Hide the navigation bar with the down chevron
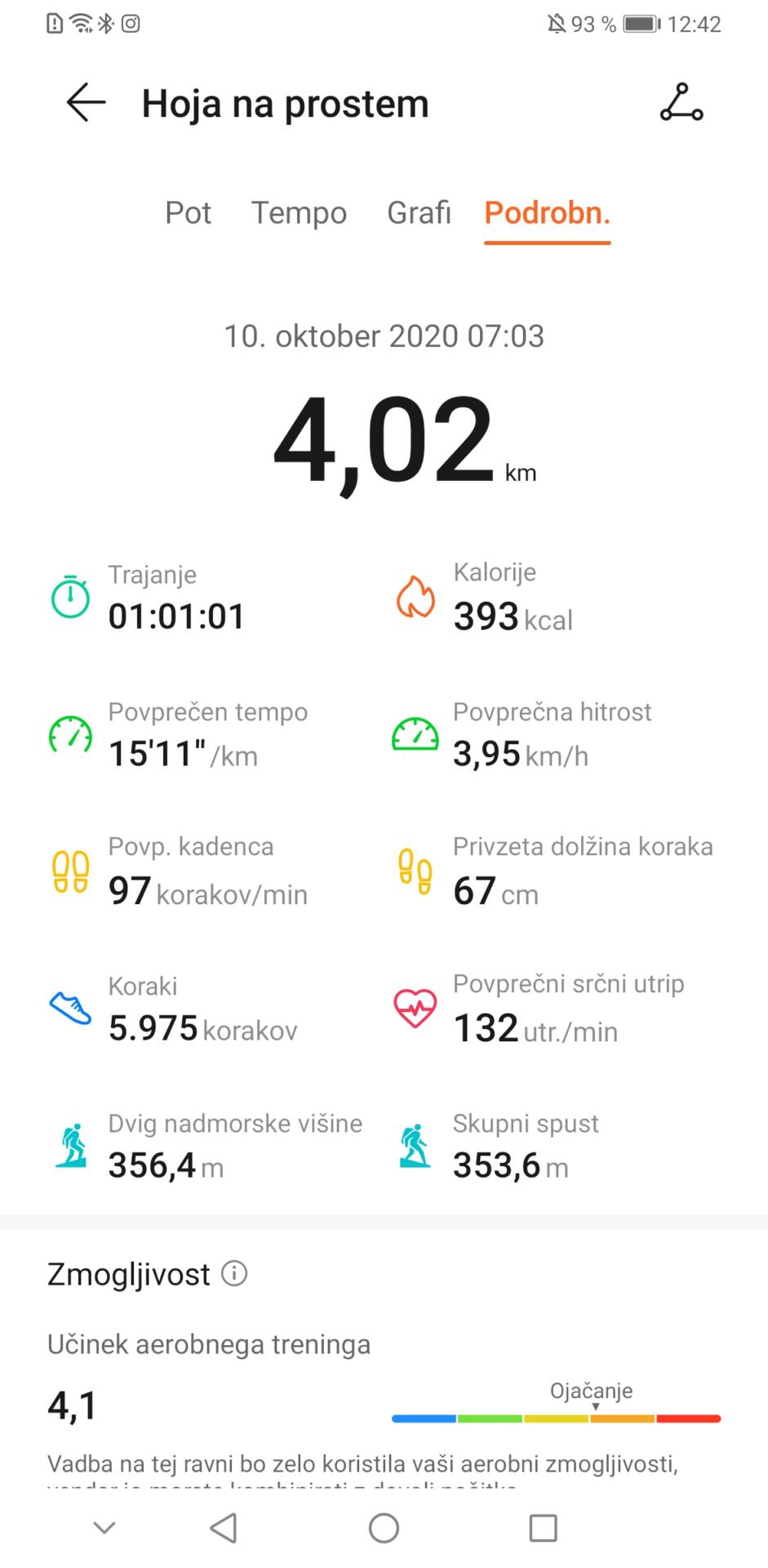Screen dimensions: 768x1568 click(104, 1527)
